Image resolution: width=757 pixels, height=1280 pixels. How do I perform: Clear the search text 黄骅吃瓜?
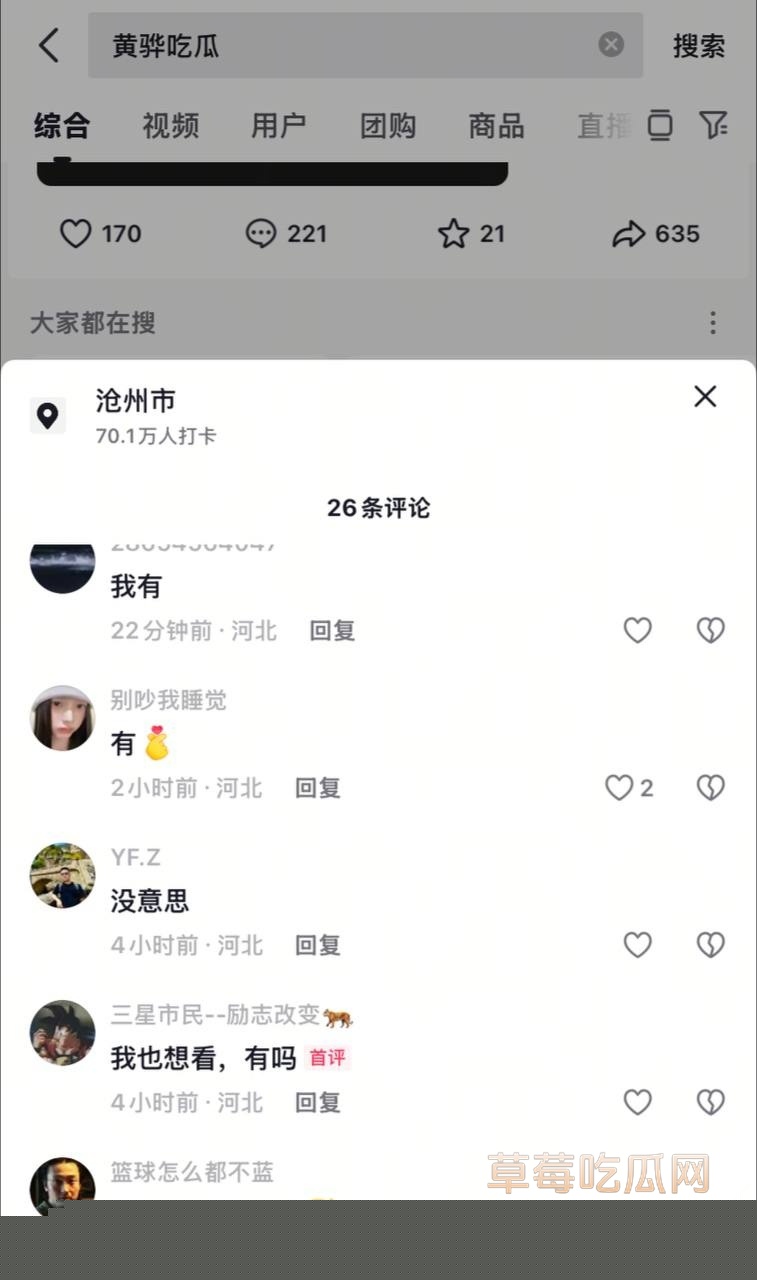(611, 45)
